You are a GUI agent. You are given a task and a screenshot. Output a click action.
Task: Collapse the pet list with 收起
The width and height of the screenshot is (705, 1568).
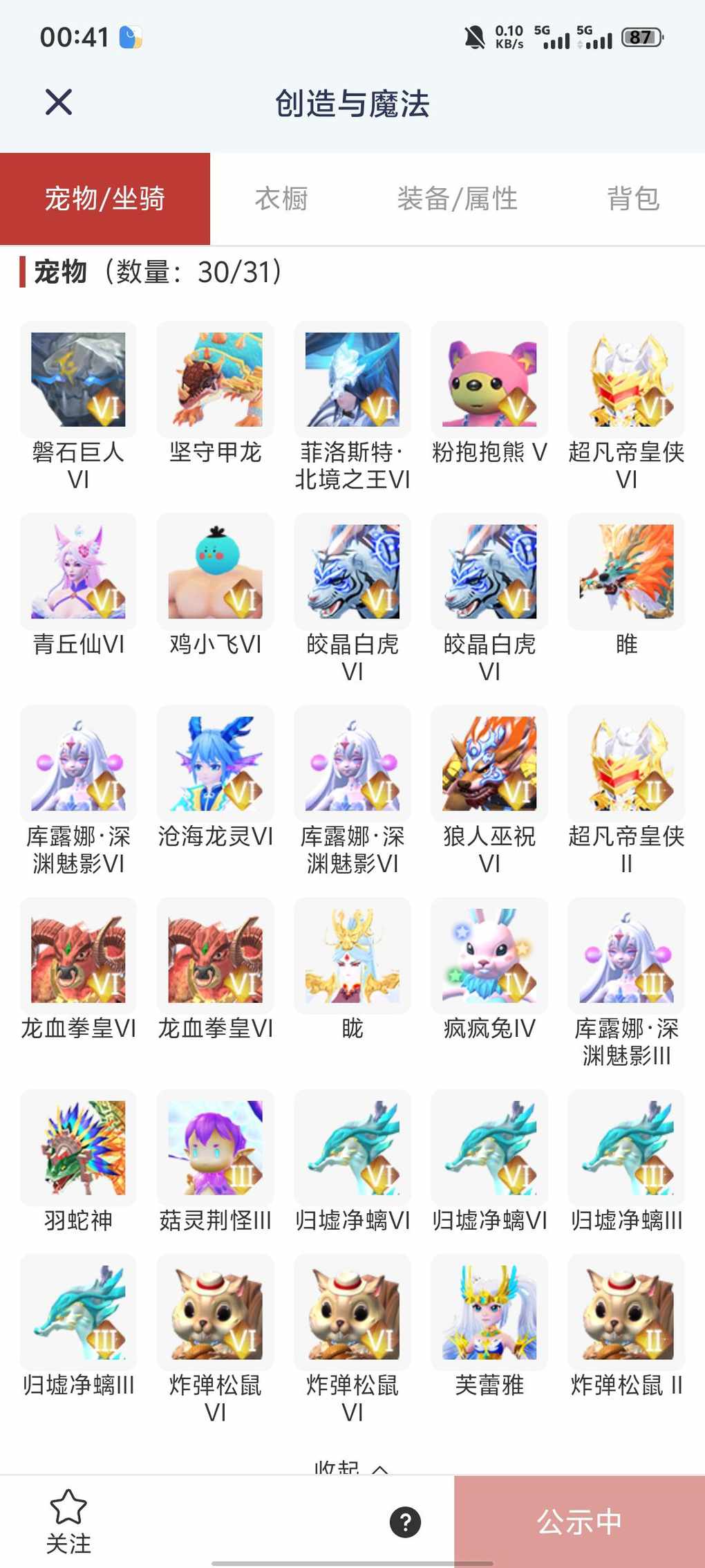pos(352,1465)
